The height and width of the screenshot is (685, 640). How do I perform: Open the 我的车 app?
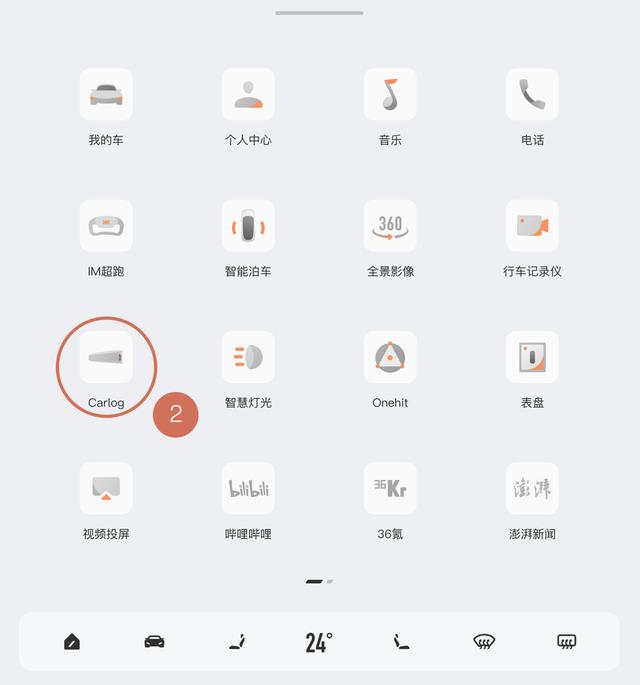(x=106, y=95)
